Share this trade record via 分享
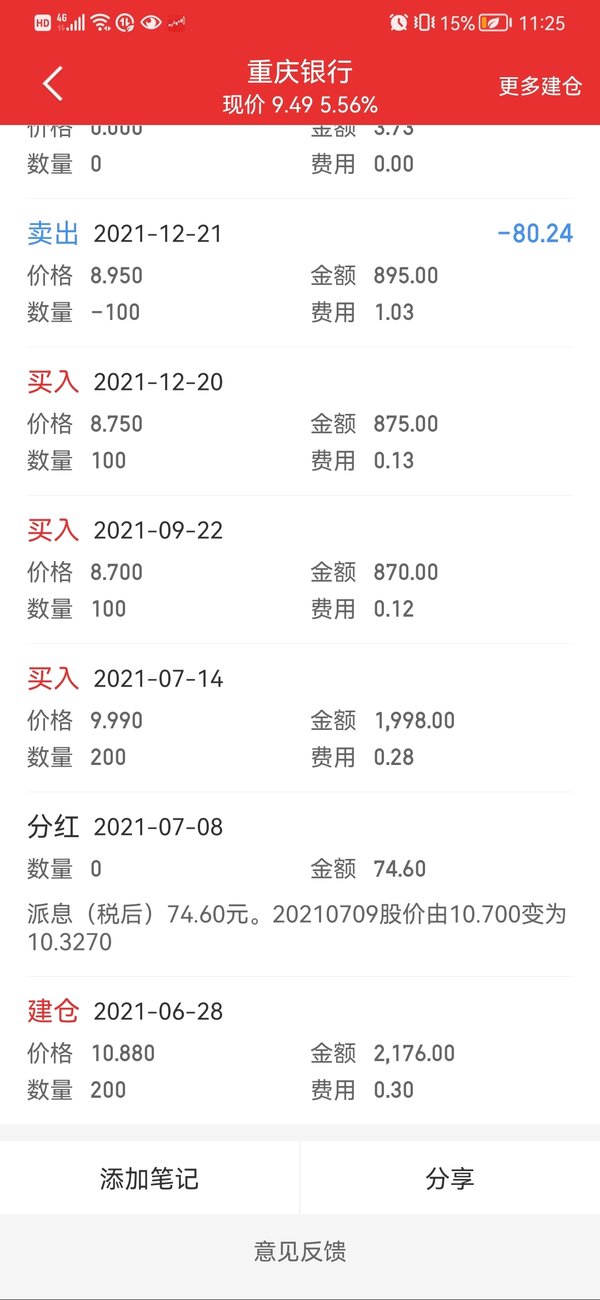 point(450,1178)
